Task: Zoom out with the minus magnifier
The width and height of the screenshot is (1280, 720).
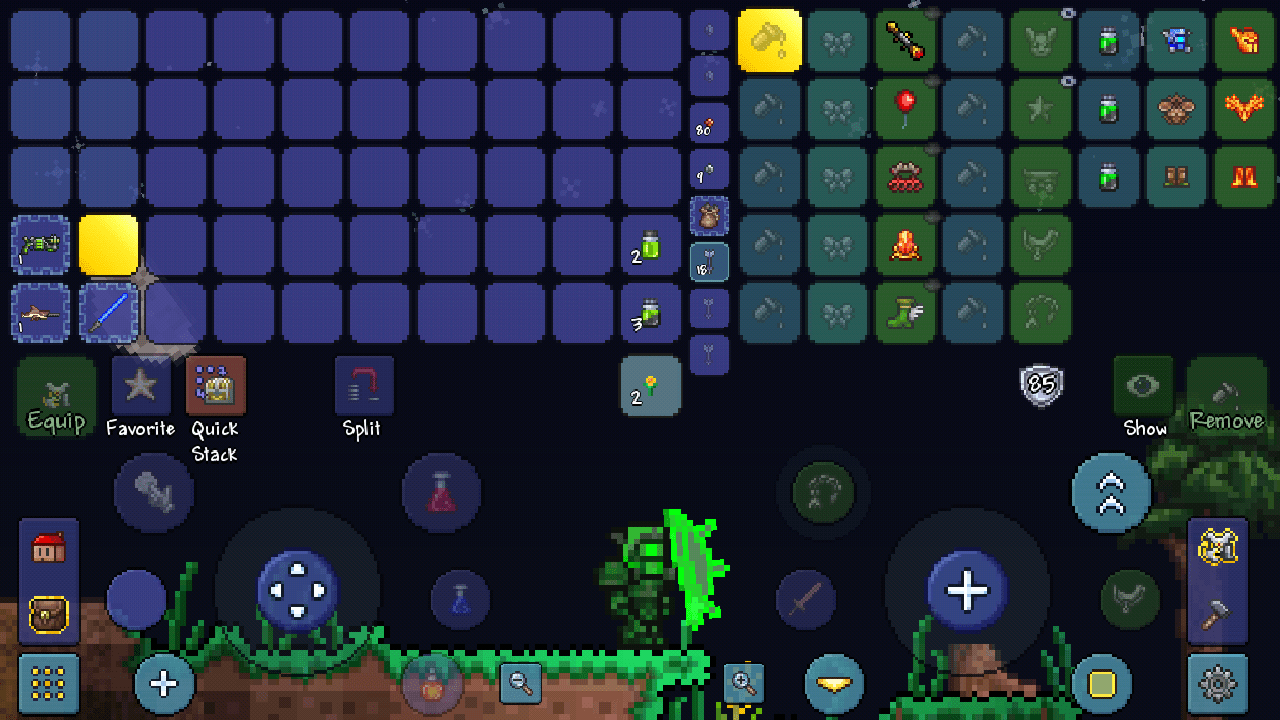Action: [x=521, y=683]
